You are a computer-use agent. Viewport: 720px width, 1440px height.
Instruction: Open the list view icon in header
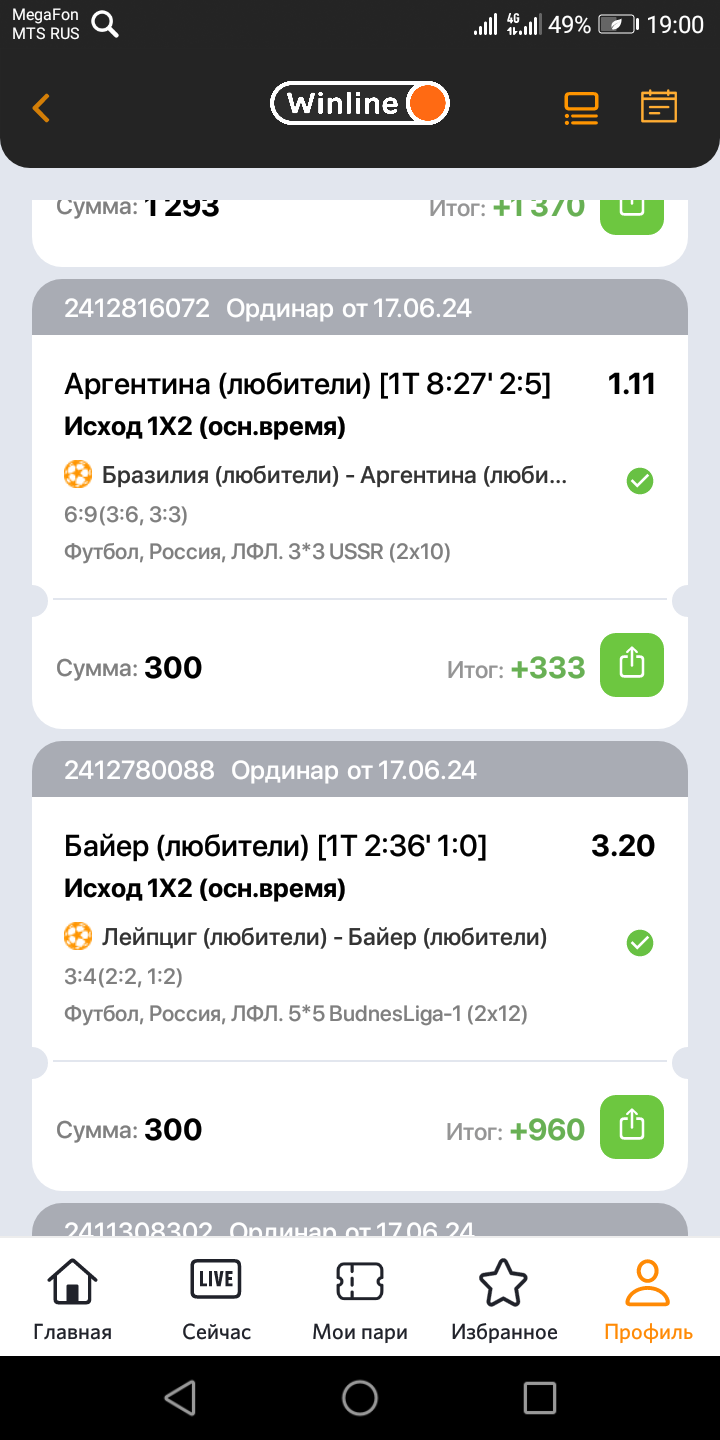coord(581,107)
